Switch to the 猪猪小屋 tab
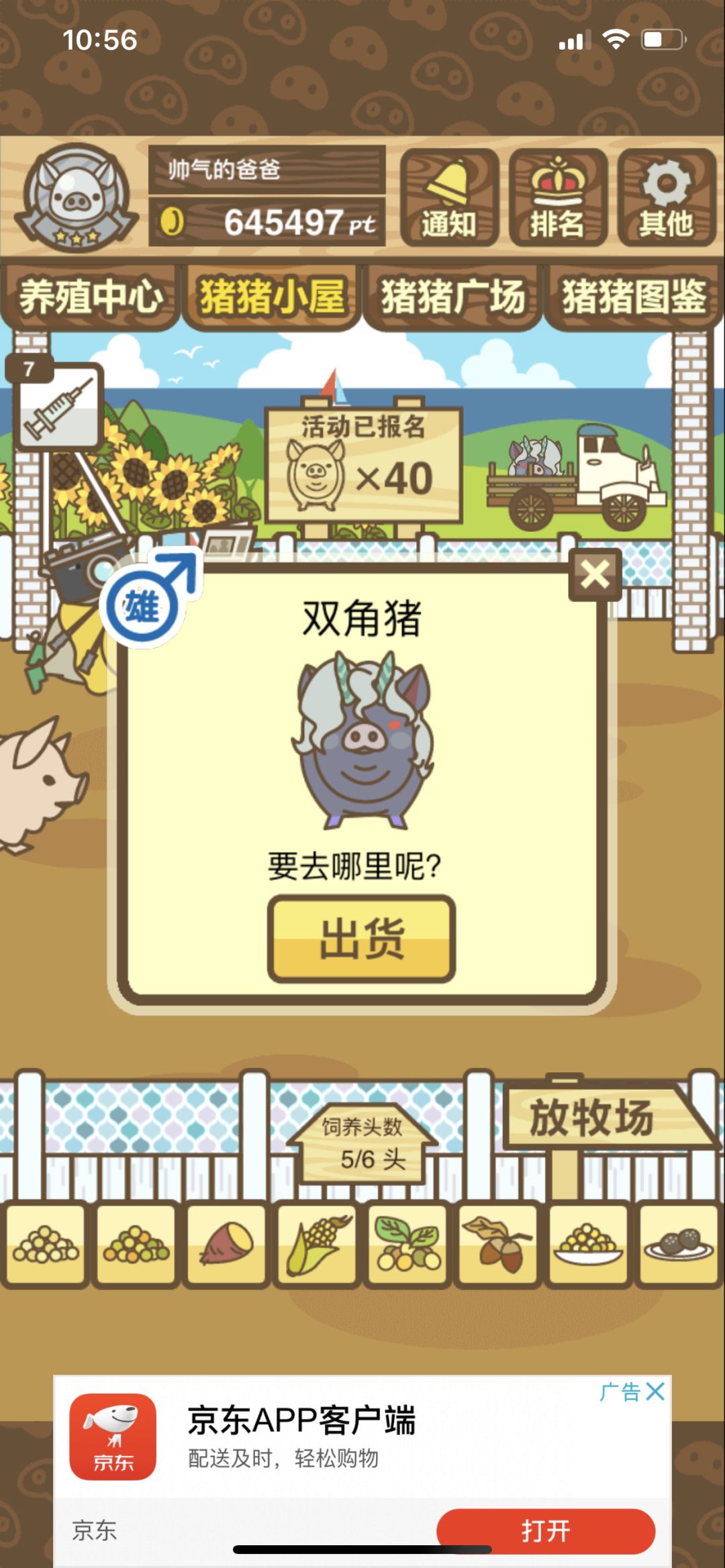This screenshot has width=725, height=1568. click(270, 295)
